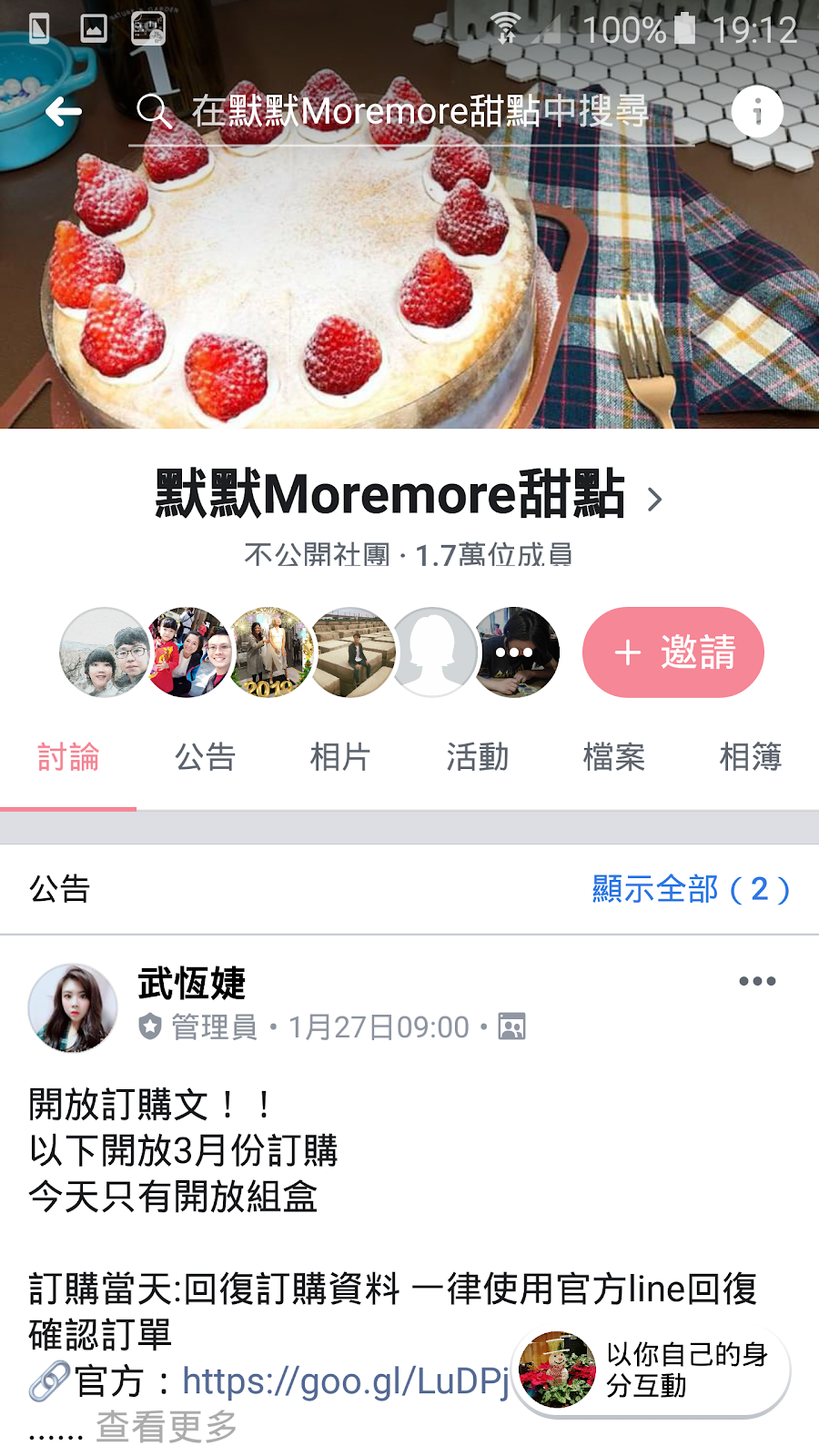Viewport: 819px width, 1456px height.
Task: View more members via the three-dot avatar
Action: click(514, 652)
